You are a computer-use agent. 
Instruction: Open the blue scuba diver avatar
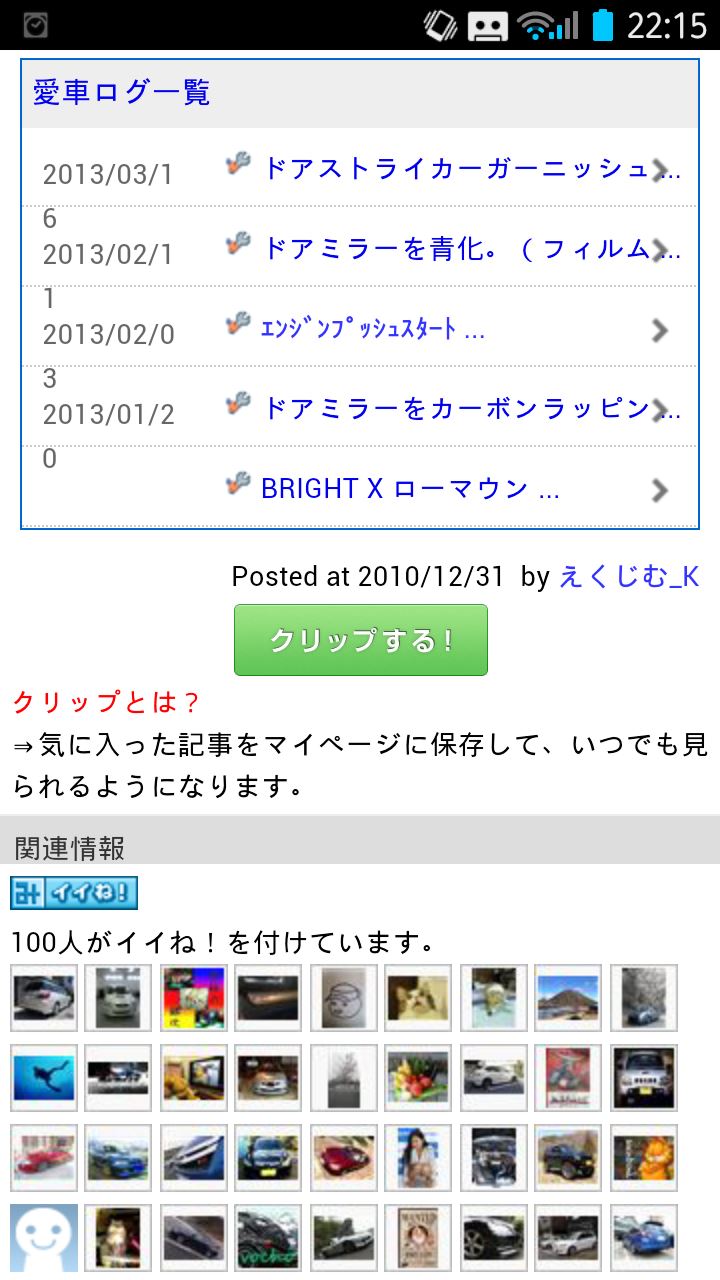pos(44,1078)
